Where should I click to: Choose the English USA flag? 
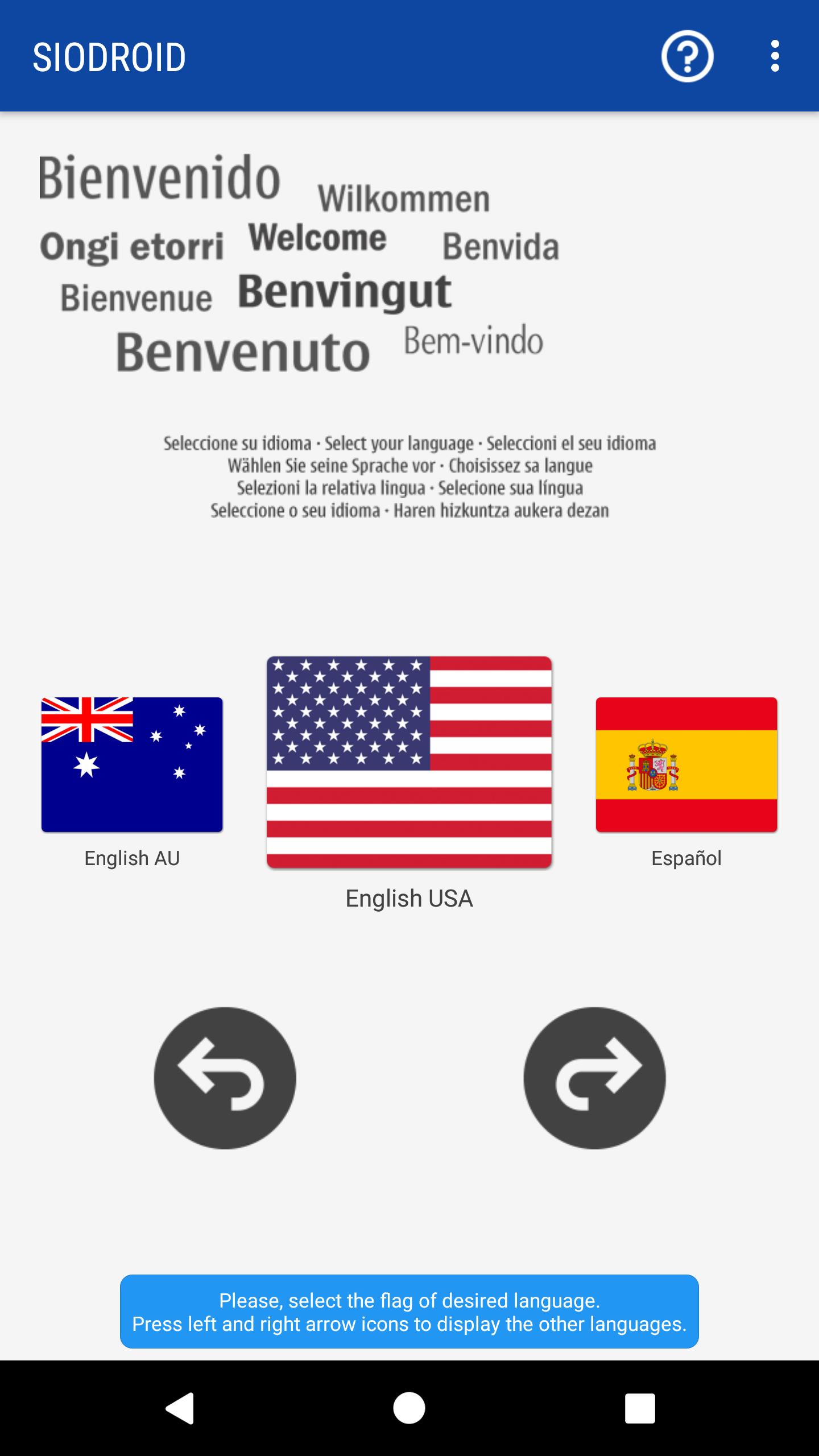click(409, 762)
